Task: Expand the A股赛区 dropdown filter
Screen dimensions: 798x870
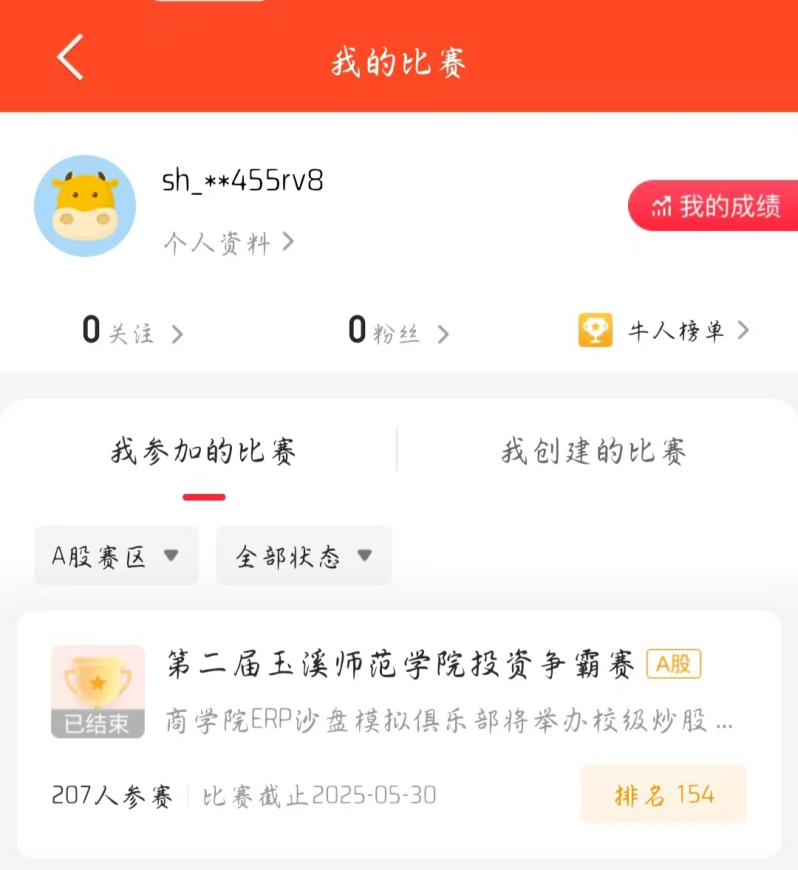Action: (116, 556)
